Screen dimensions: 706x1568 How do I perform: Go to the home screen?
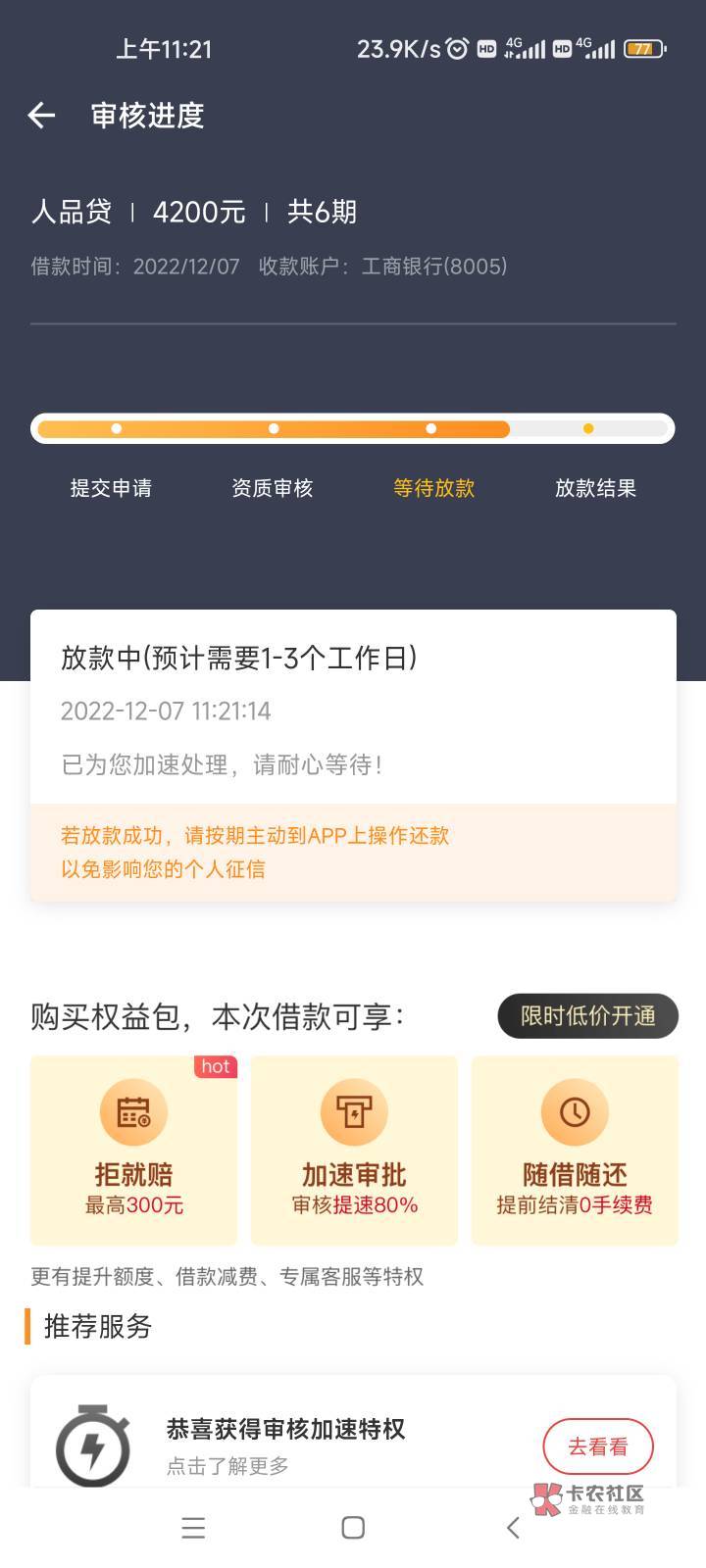(353, 1528)
